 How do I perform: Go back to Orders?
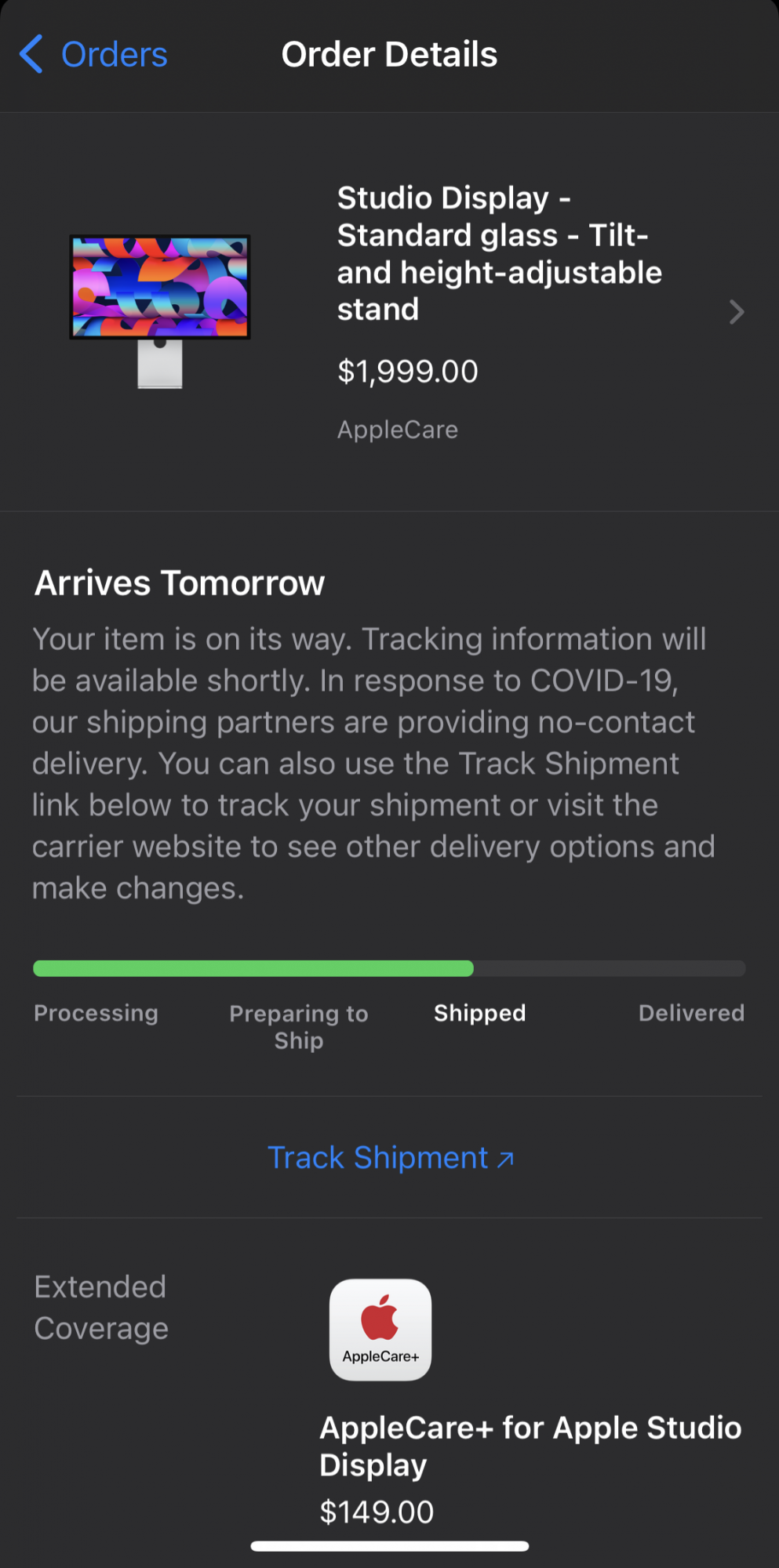(93, 55)
